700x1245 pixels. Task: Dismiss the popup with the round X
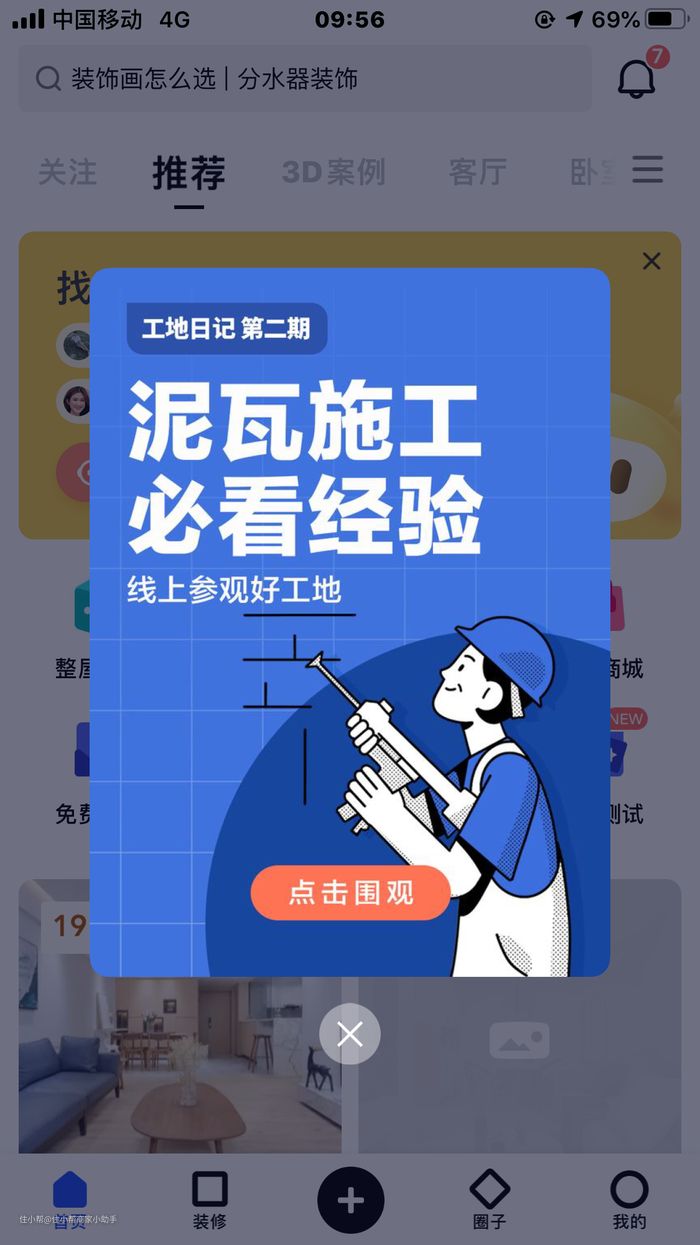pyautogui.click(x=350, y=1034)
